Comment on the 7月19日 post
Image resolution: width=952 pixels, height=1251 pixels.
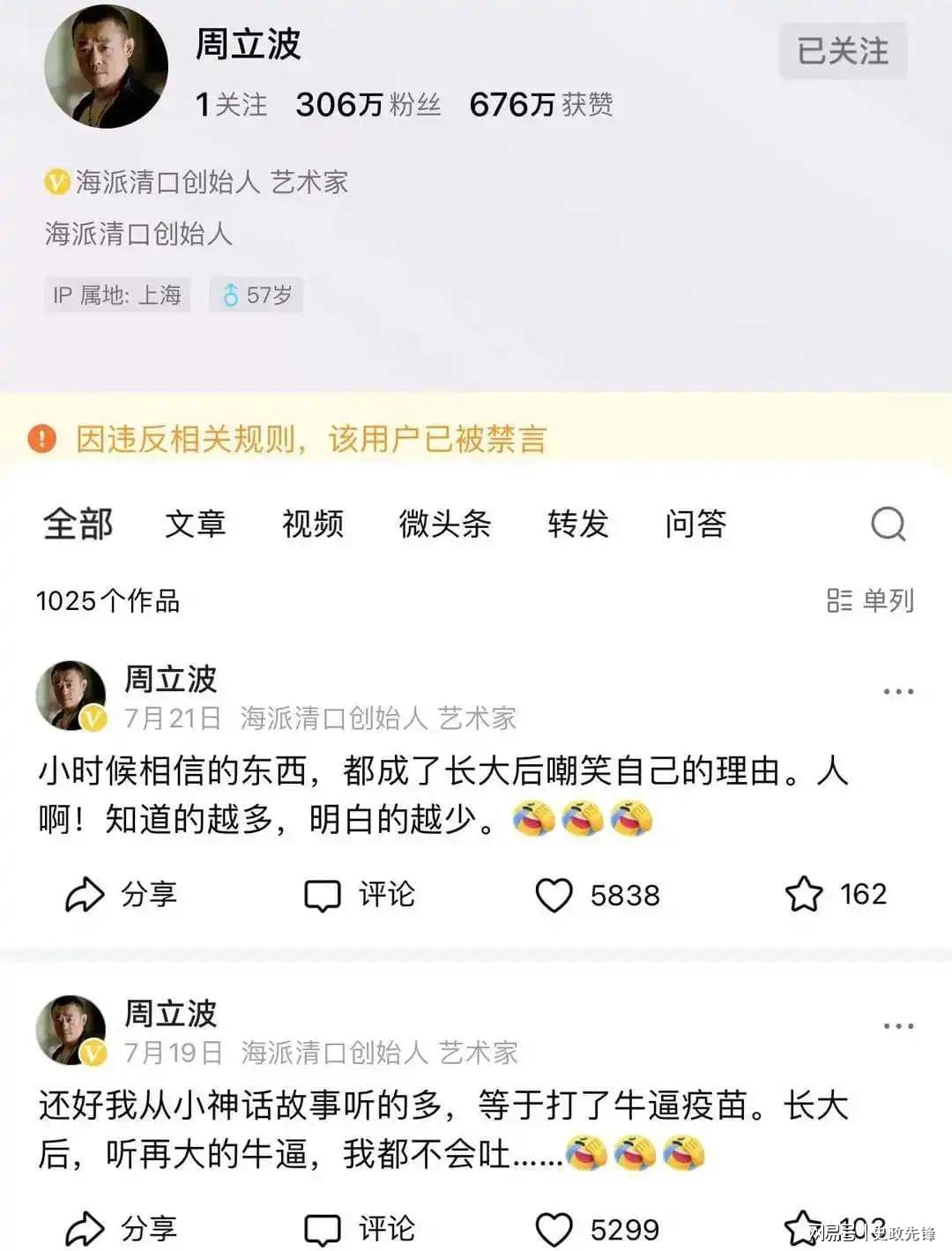click(x=360, y=1228)
